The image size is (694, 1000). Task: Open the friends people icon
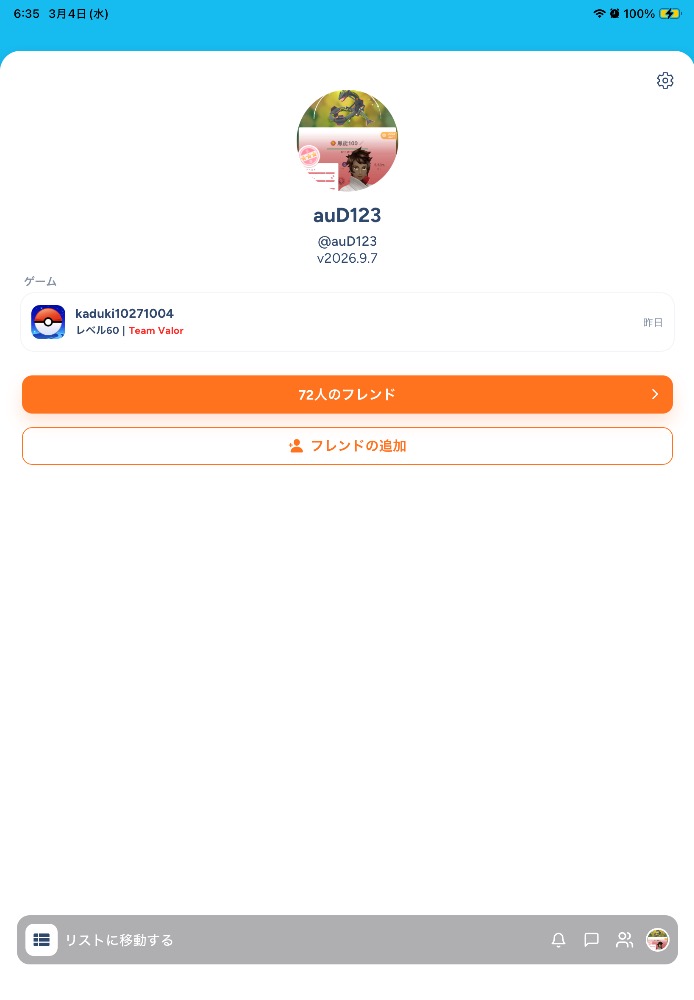pos(625,940)
